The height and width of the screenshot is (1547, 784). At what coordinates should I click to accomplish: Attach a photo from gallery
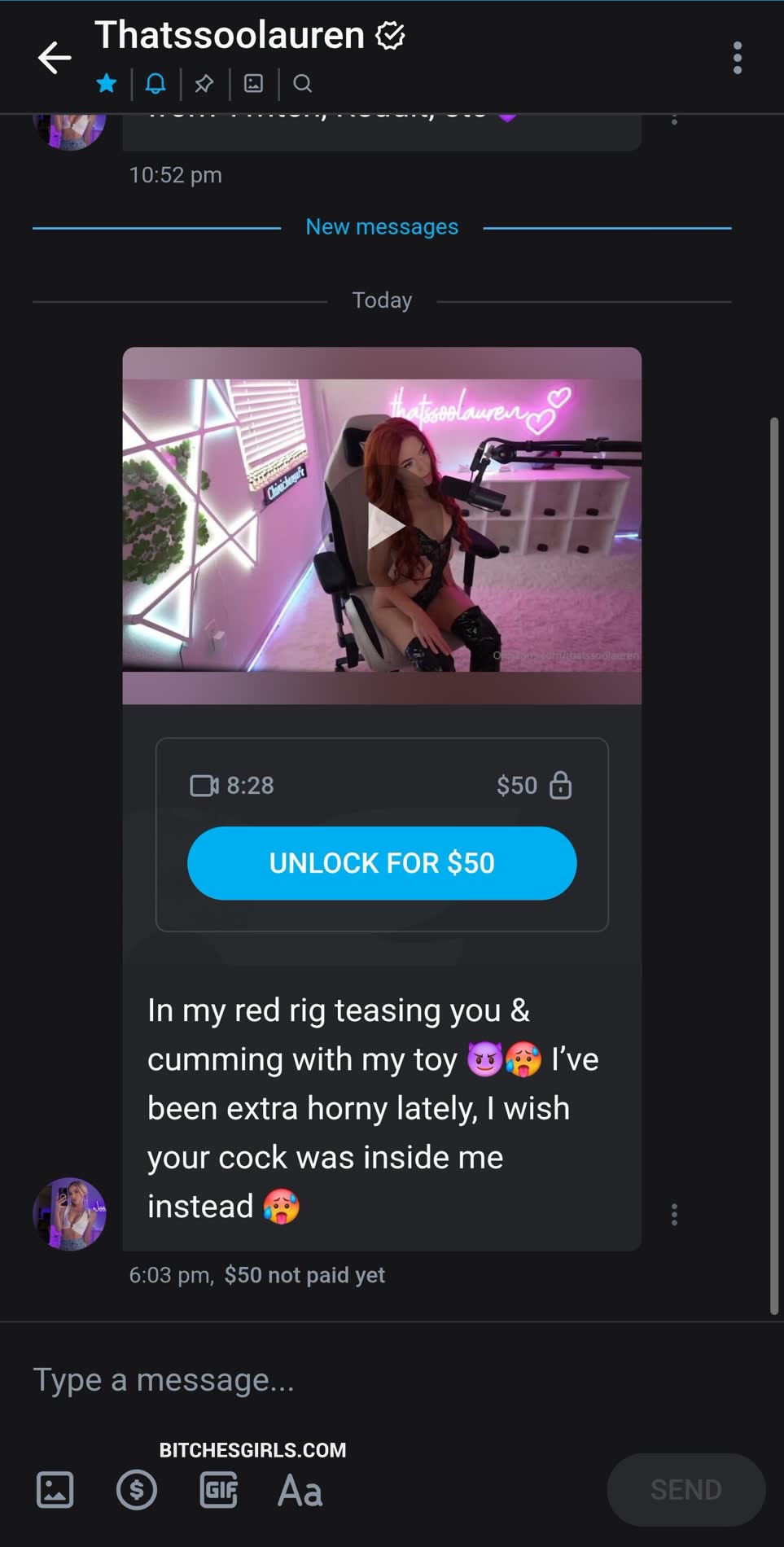point(55,1490)
